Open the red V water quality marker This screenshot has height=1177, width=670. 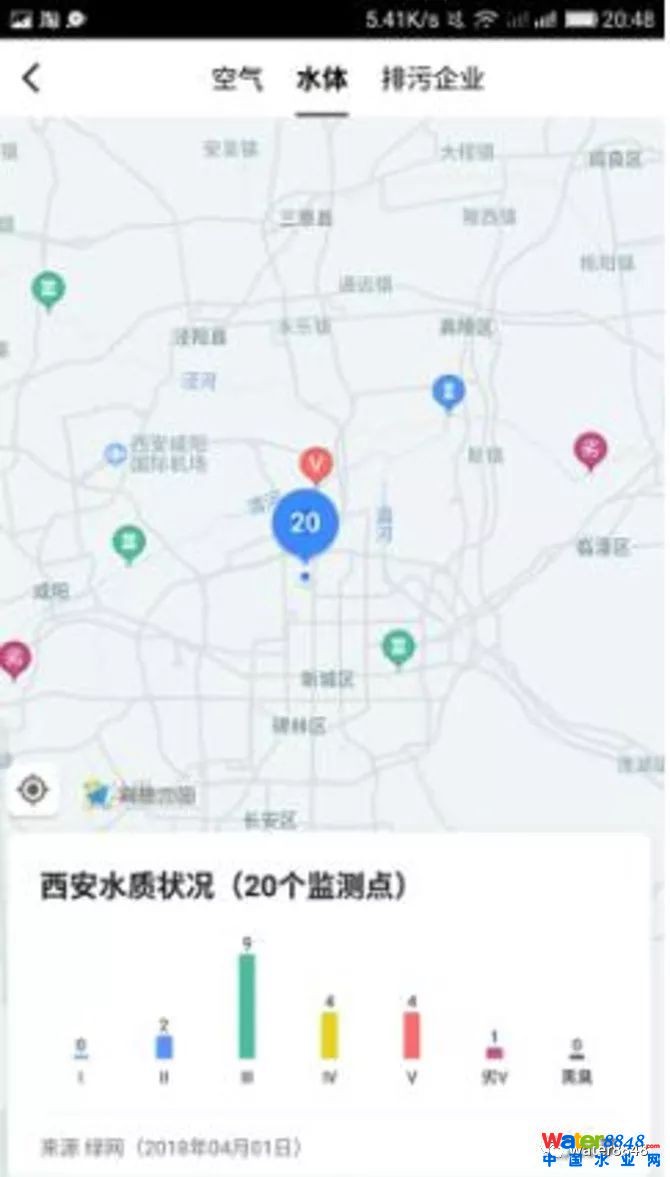coord(316,464)
